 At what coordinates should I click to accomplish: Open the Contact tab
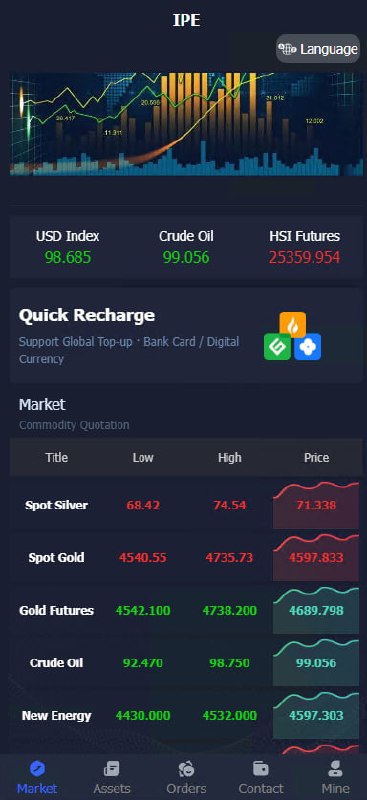(x=261, y=777)
